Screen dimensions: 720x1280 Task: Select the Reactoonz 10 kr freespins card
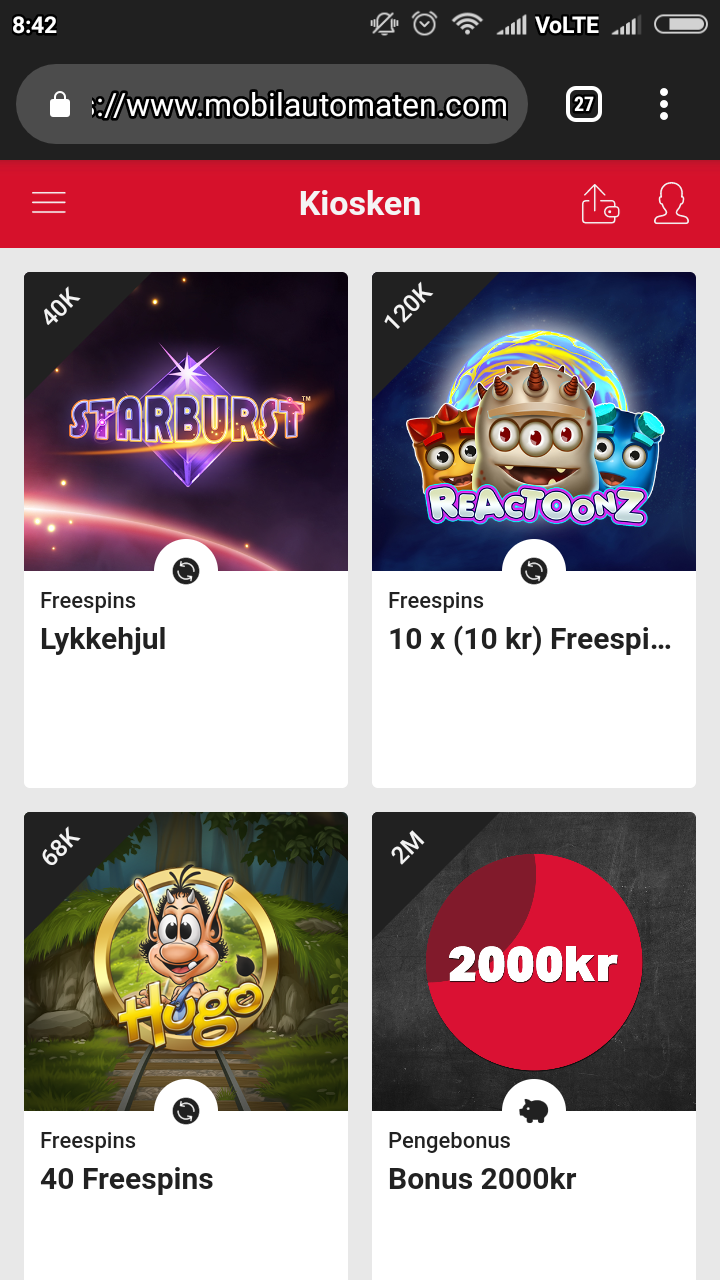click(x=534, y=529)
